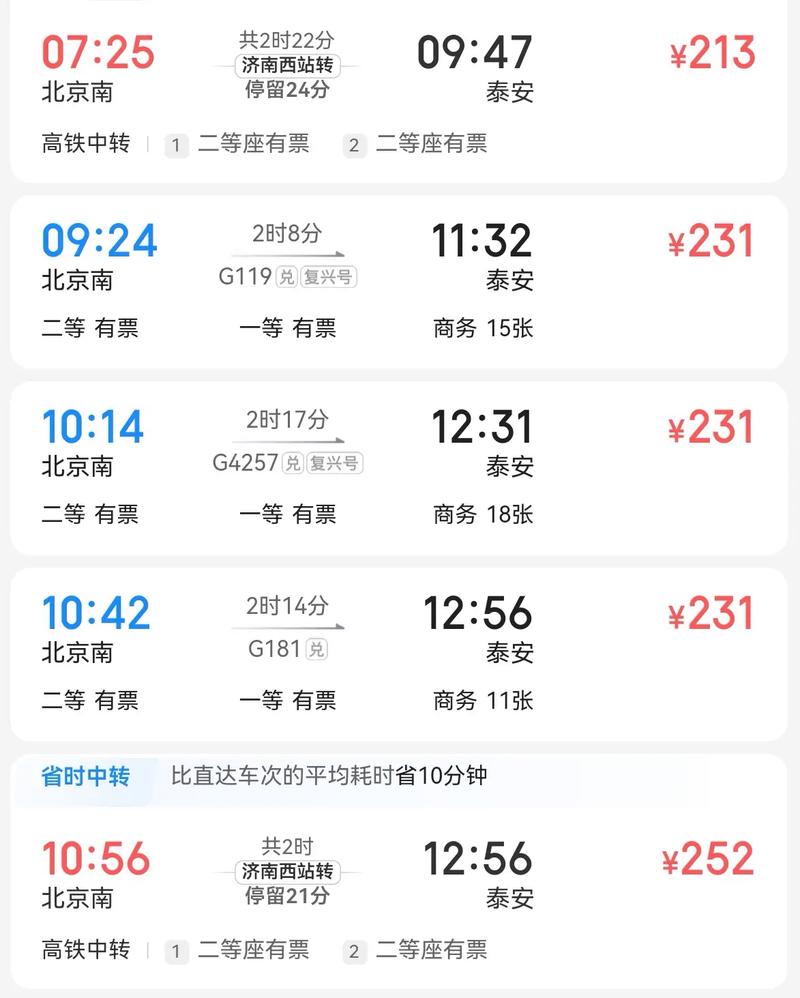Image resolution: width=800 pixels, height=998 pixels.
Task: Tap the blue 省时中转 badge
Action: click(x=85, y=783)
